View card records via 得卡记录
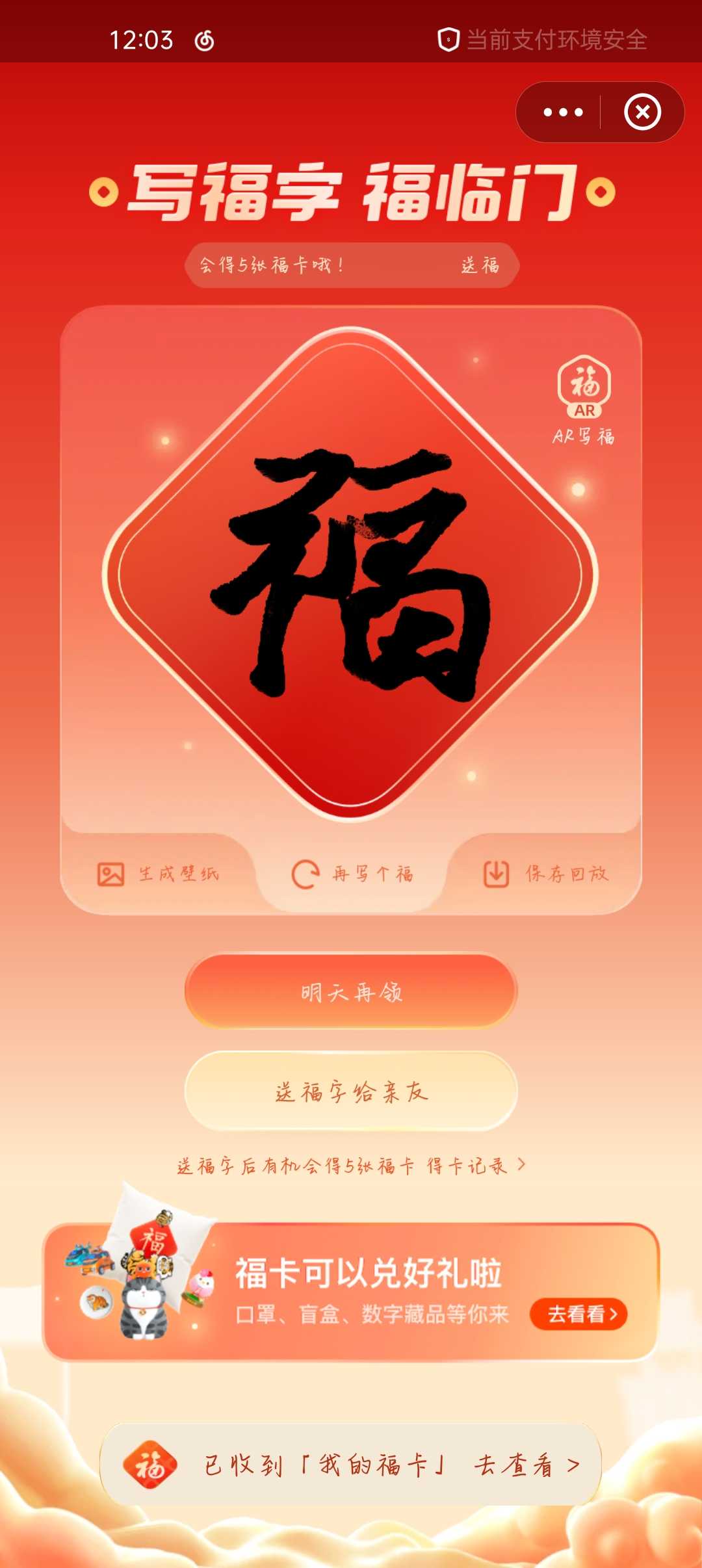The height and width of the screenshot is (1568, 702). tap(476, 1166)
